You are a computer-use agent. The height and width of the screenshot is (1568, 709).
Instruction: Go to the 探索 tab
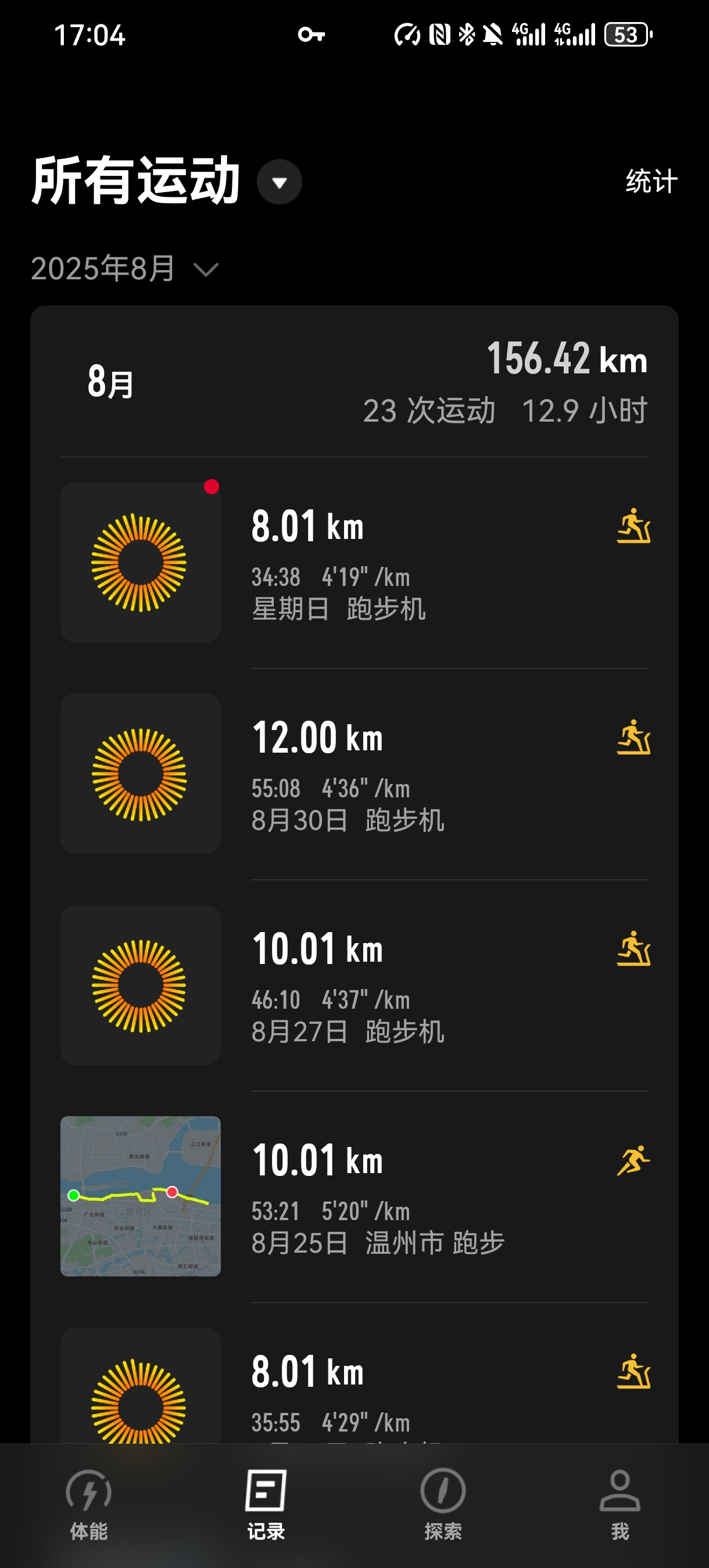pos(443,1504)
